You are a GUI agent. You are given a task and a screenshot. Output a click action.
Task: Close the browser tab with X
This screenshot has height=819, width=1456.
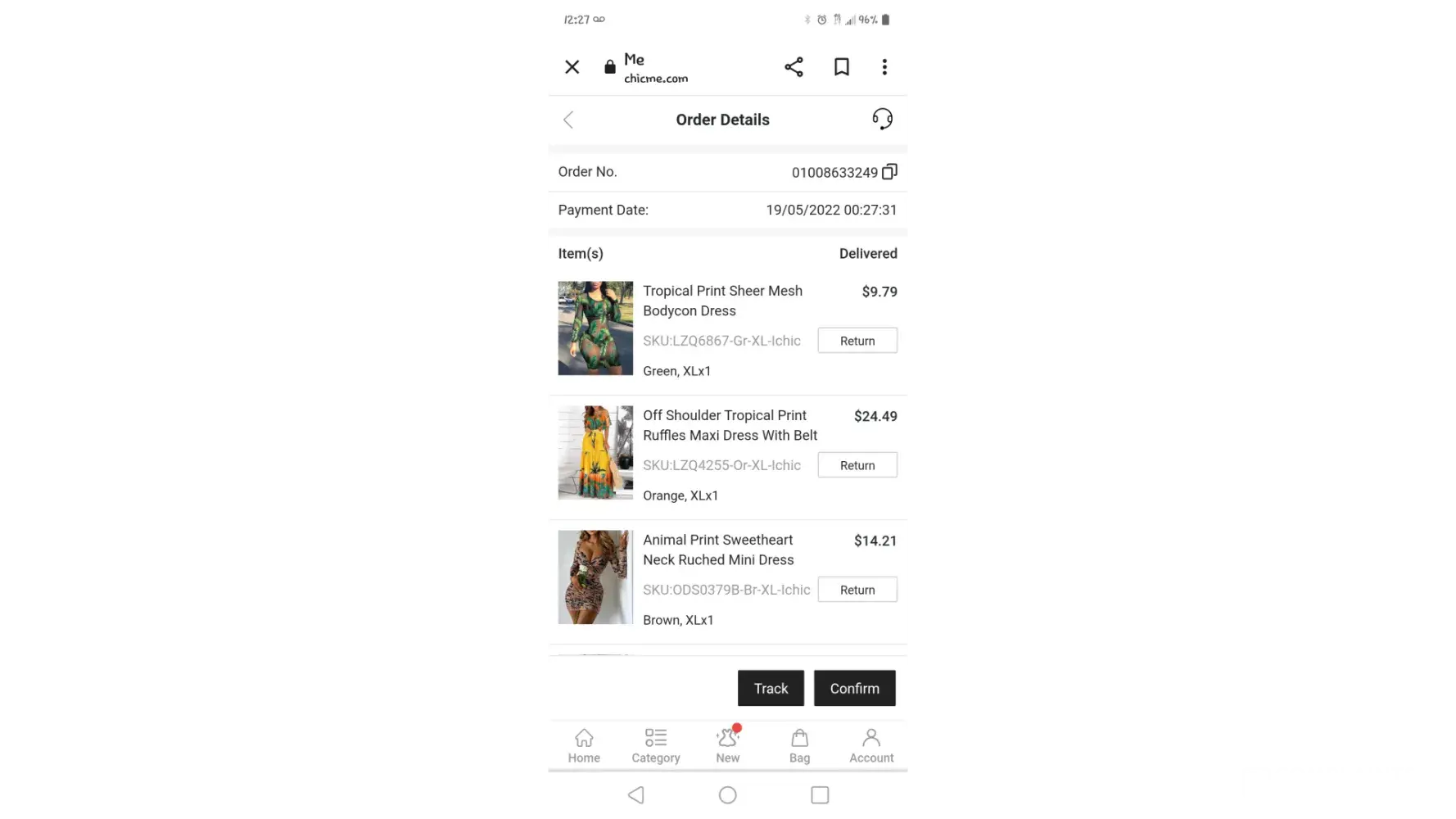(x=572, y=67)
